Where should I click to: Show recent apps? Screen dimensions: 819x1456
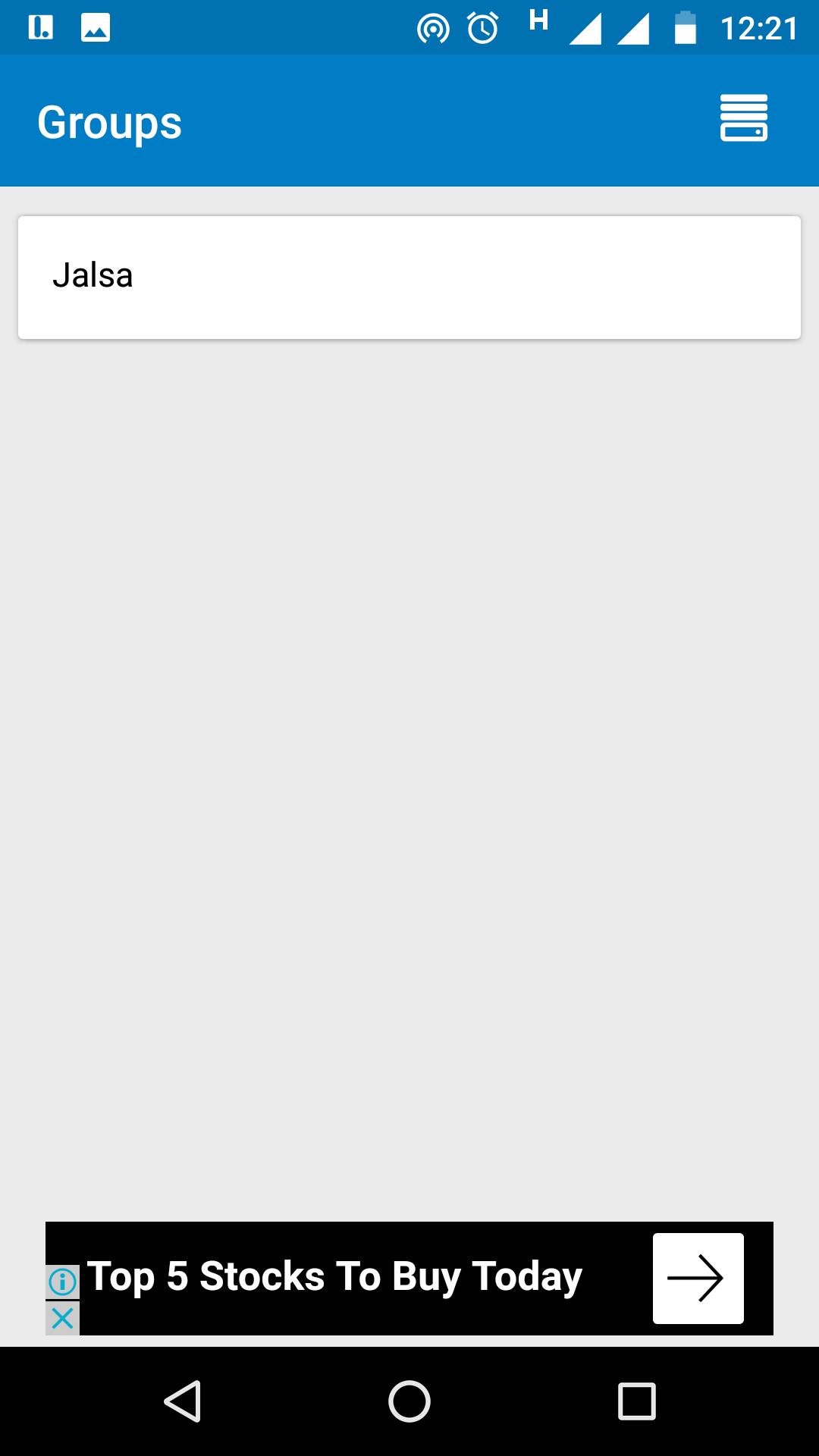[x=636, y=1401]
